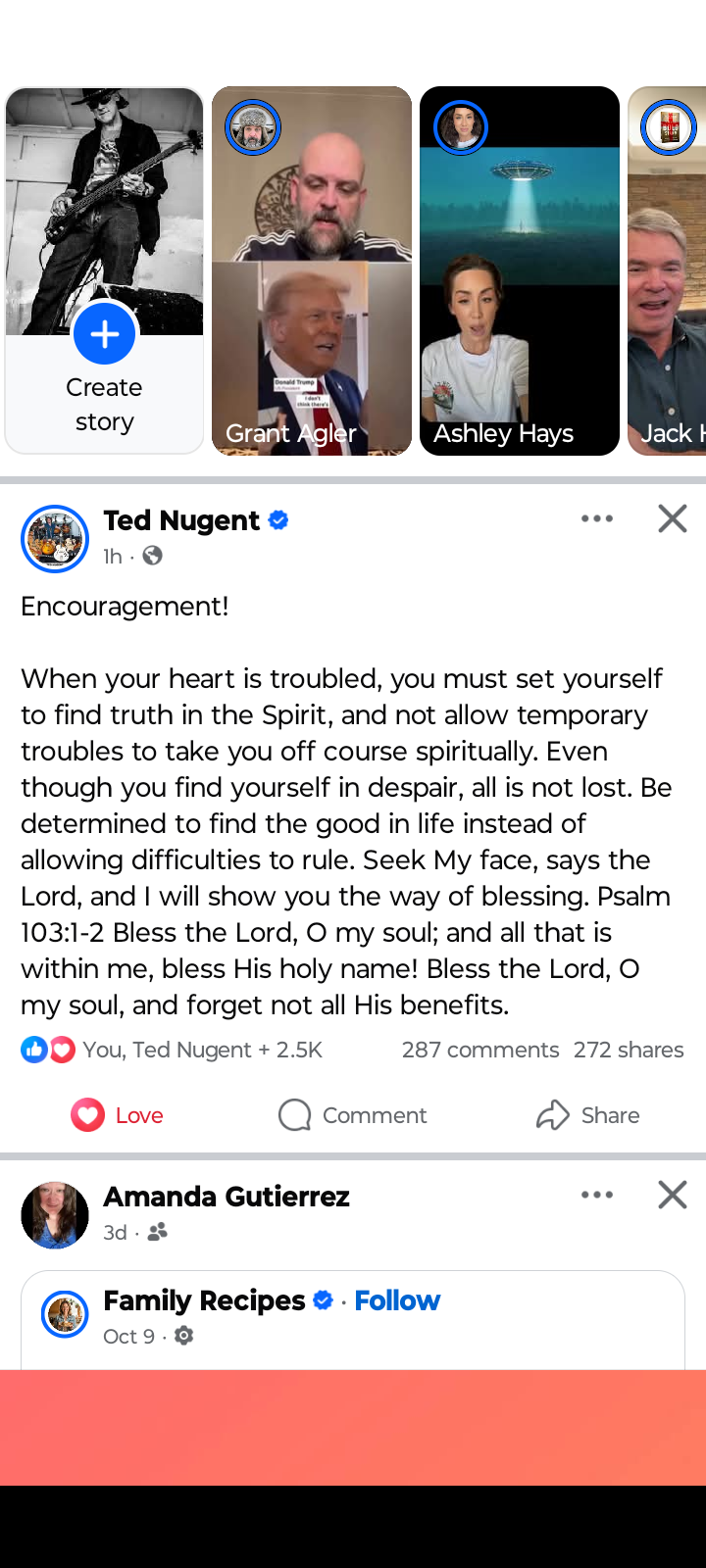706x1568 pixels.
Task: Remove Love reaction from Ted Nugent's post
Action: 118,1115
